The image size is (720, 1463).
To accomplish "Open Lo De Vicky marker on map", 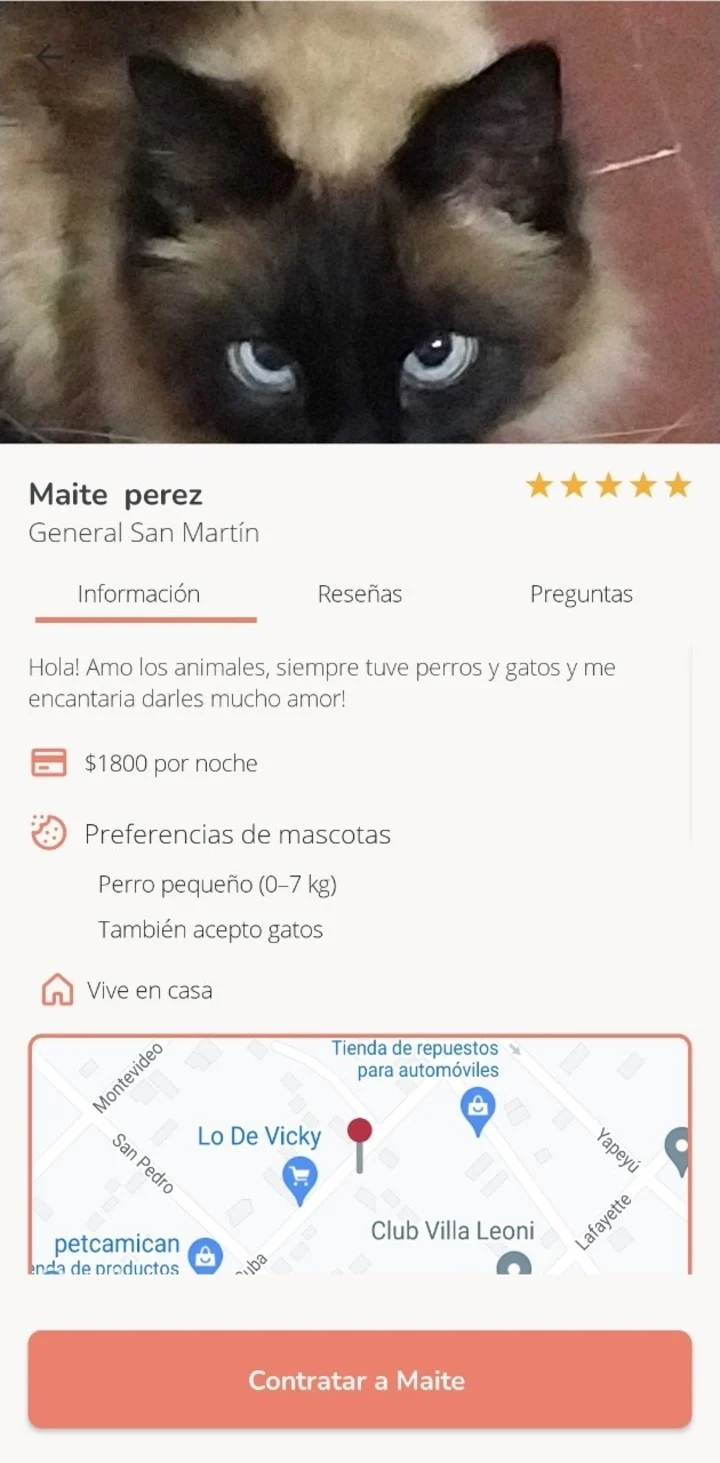I will click(x=299, y=1180).
